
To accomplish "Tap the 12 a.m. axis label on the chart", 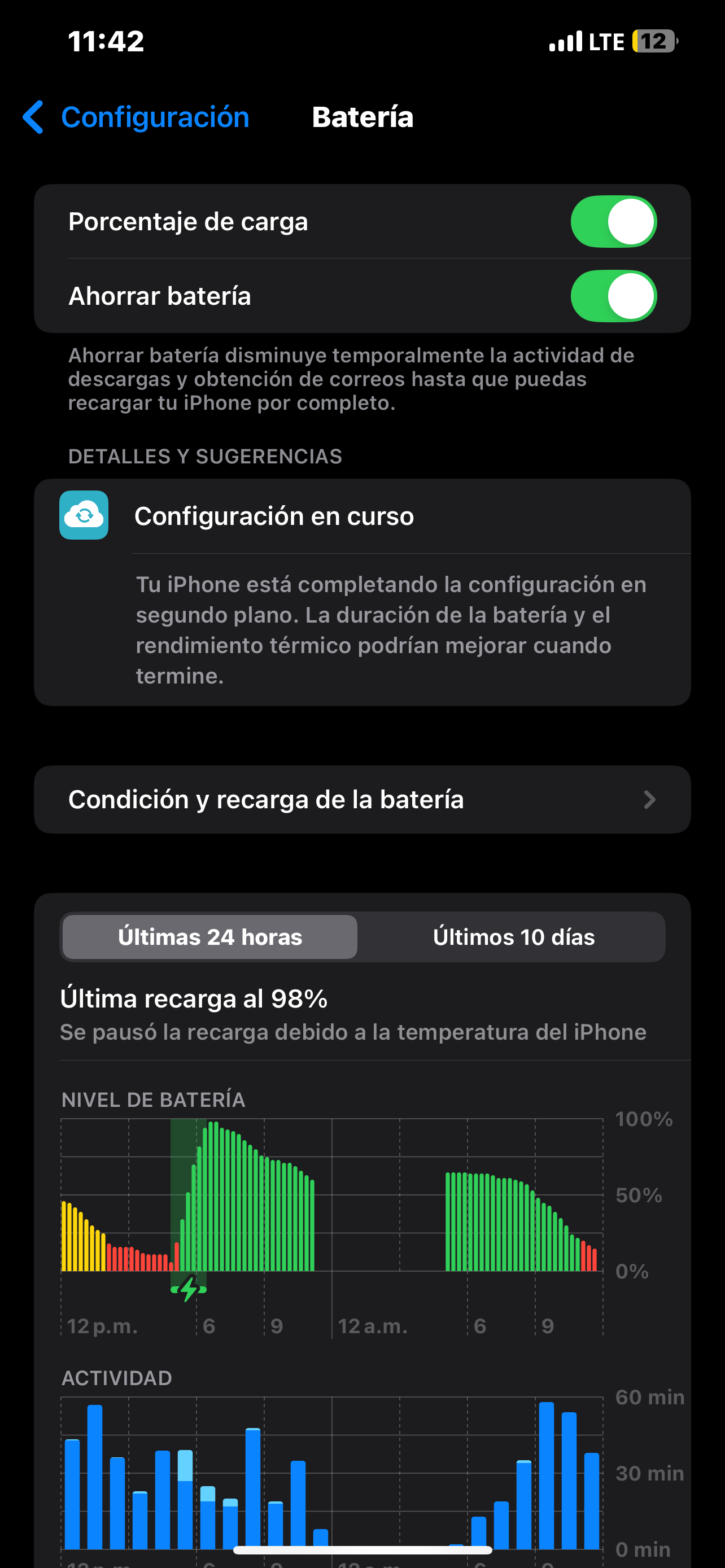I will [372, 1326].
